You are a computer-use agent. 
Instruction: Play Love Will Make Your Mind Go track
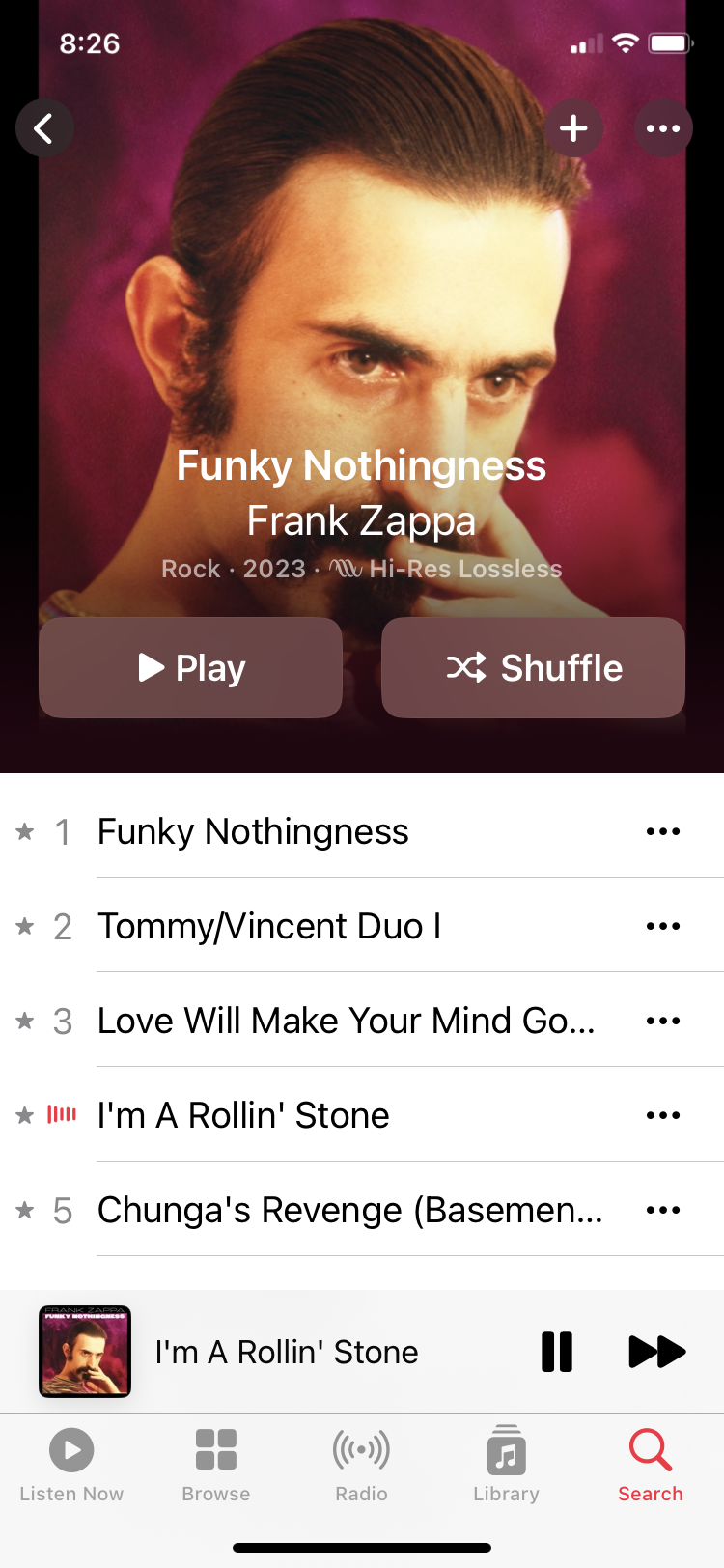(346, 1021)
